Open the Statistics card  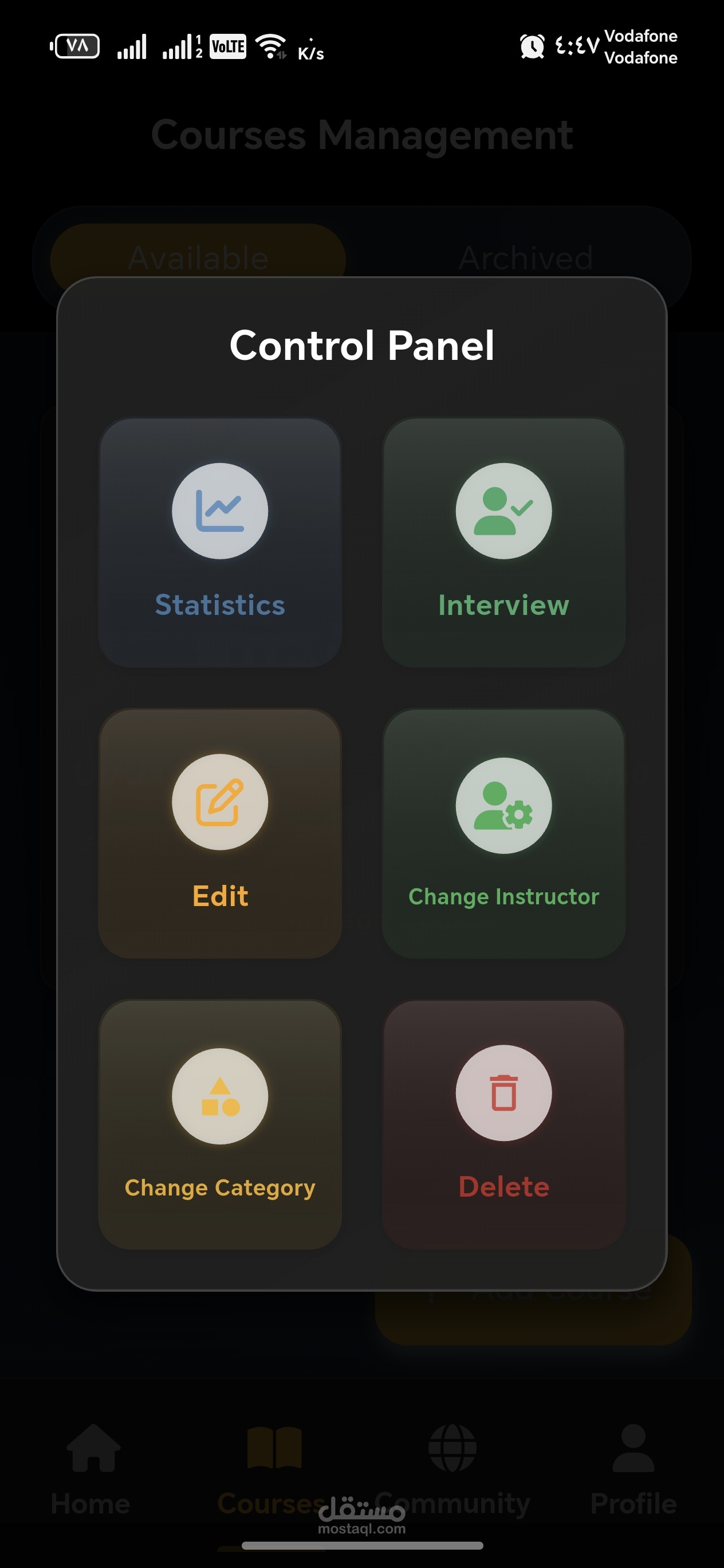click(x=219, y=542)
